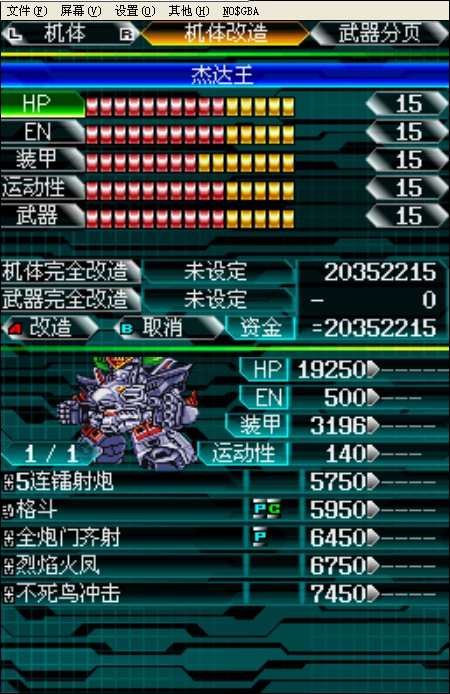
Task: Open the 其他 menu
Action: [189, 11]
